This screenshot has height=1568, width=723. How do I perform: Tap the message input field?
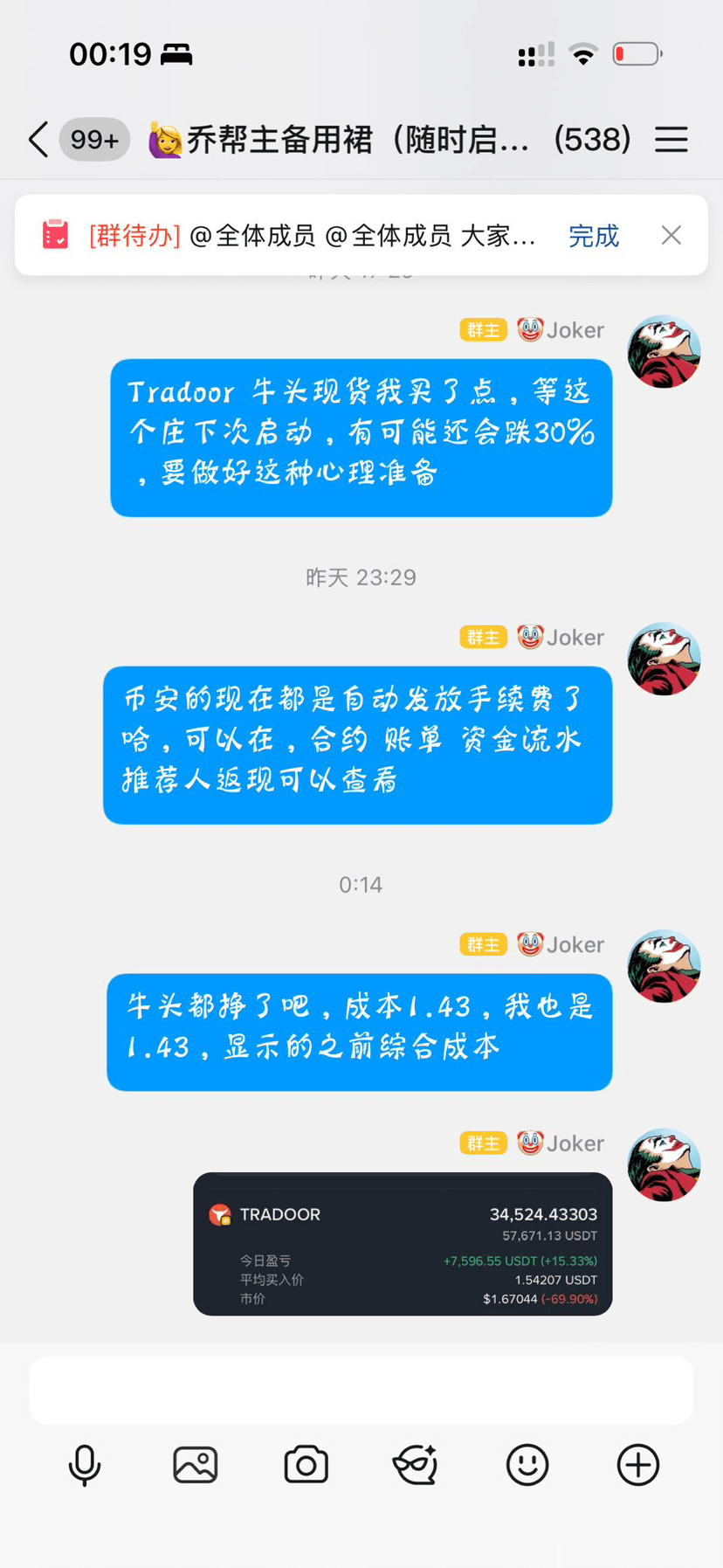(x=361, y=1390)
